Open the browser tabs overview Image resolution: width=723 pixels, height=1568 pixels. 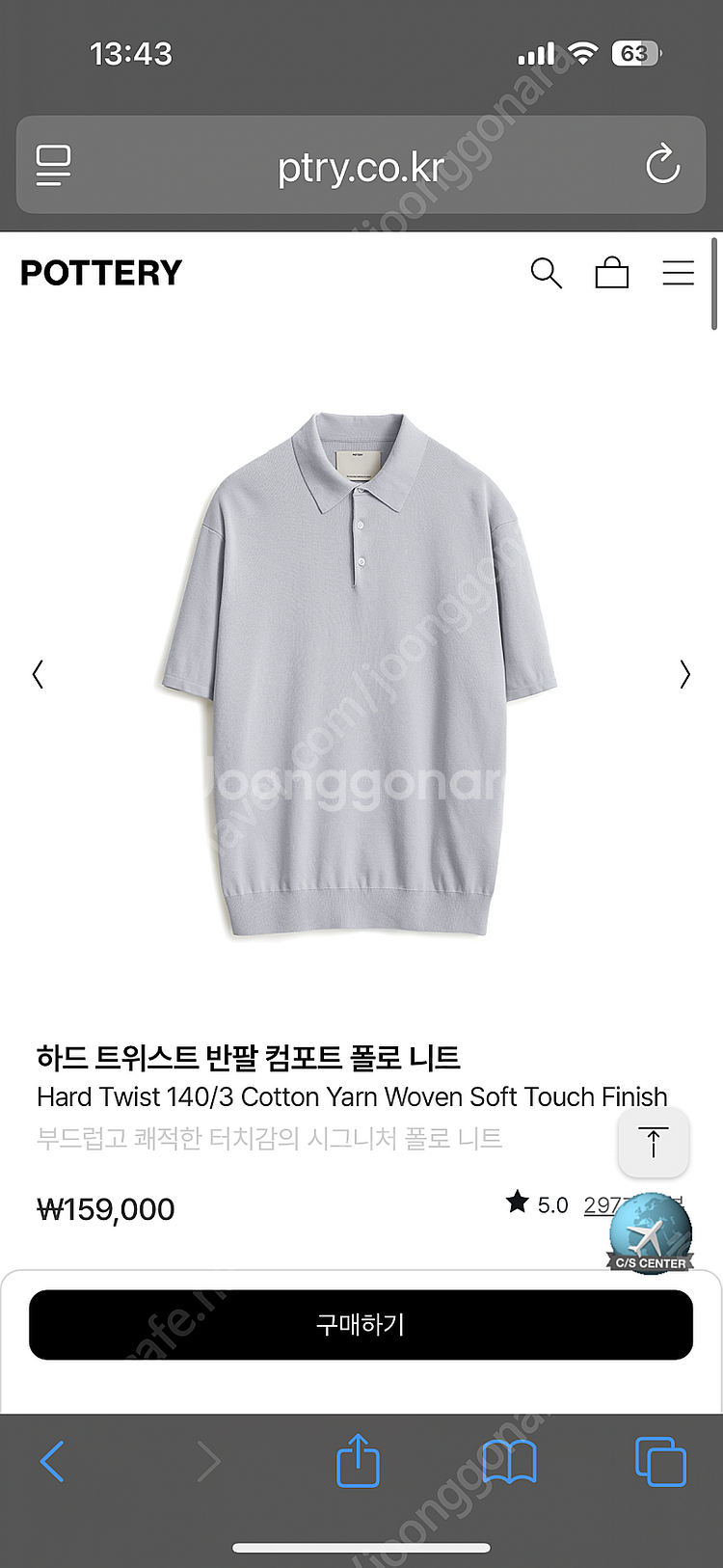[x=660, y=1461]
